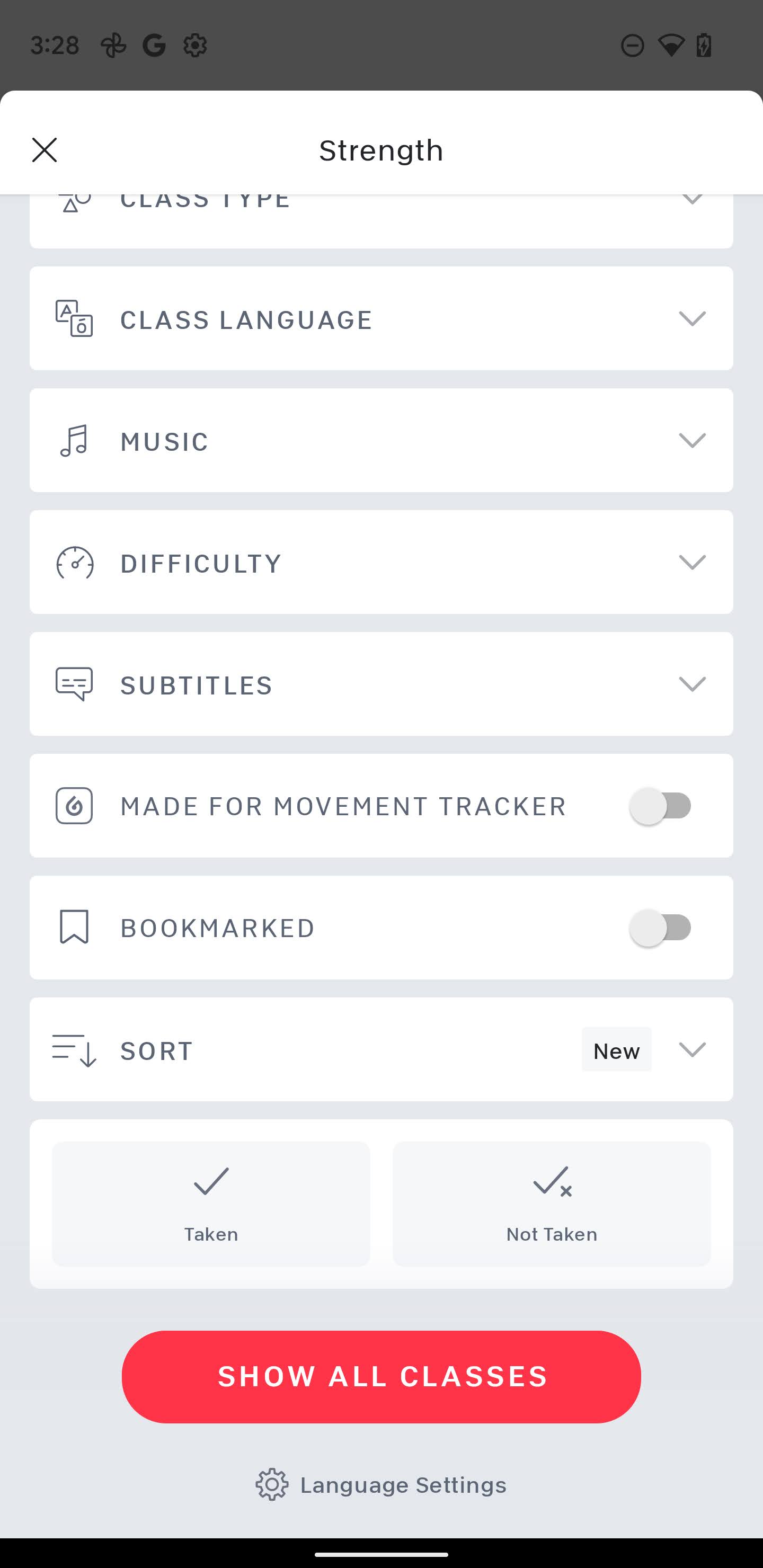This screenshot has width=763, height=1568.
Task: Open the Sort dropdown
Action: click(x=381, y=1049)
